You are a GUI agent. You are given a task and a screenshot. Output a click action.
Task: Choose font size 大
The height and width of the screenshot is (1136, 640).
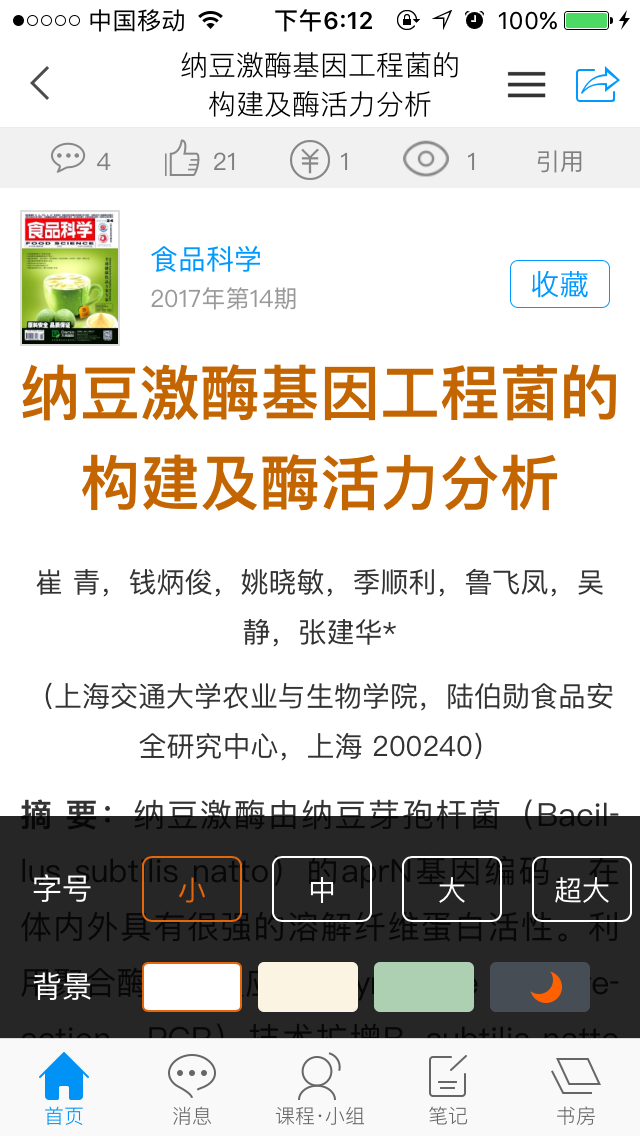tap(451, 889)
